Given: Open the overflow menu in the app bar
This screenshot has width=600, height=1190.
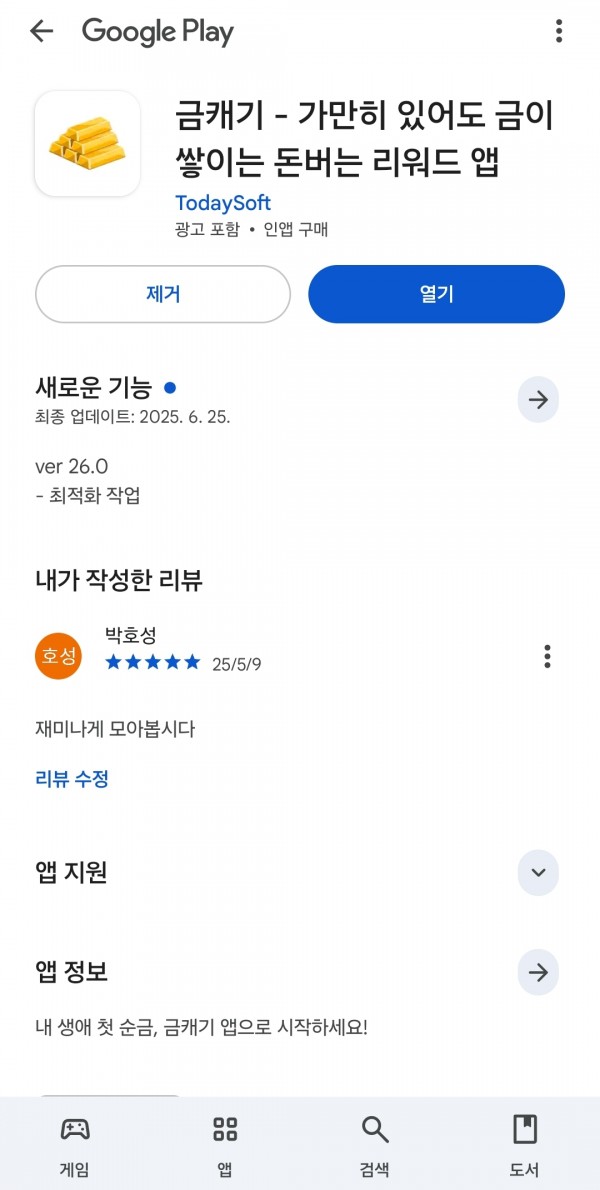Looking at the screenshot, I should (559, 31).
